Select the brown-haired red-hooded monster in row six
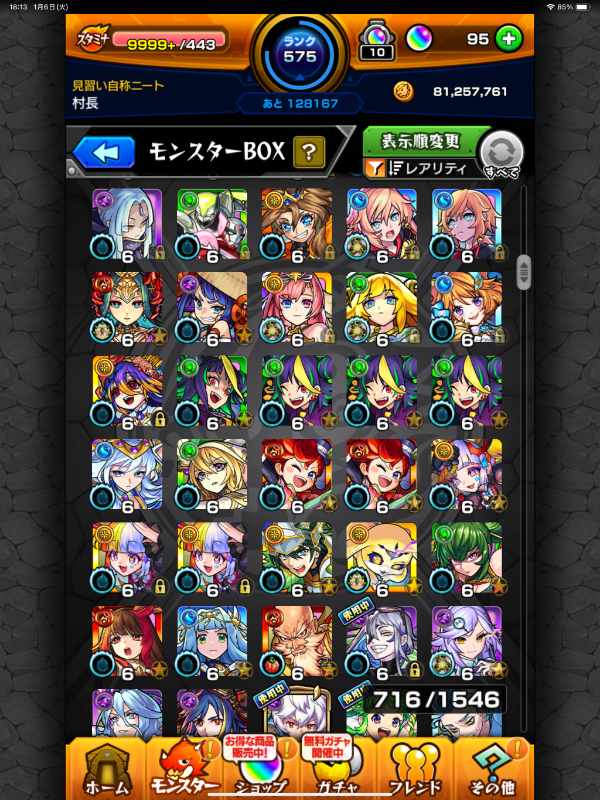This screenshot has width=600, height=800. click(x=127, y=642)
